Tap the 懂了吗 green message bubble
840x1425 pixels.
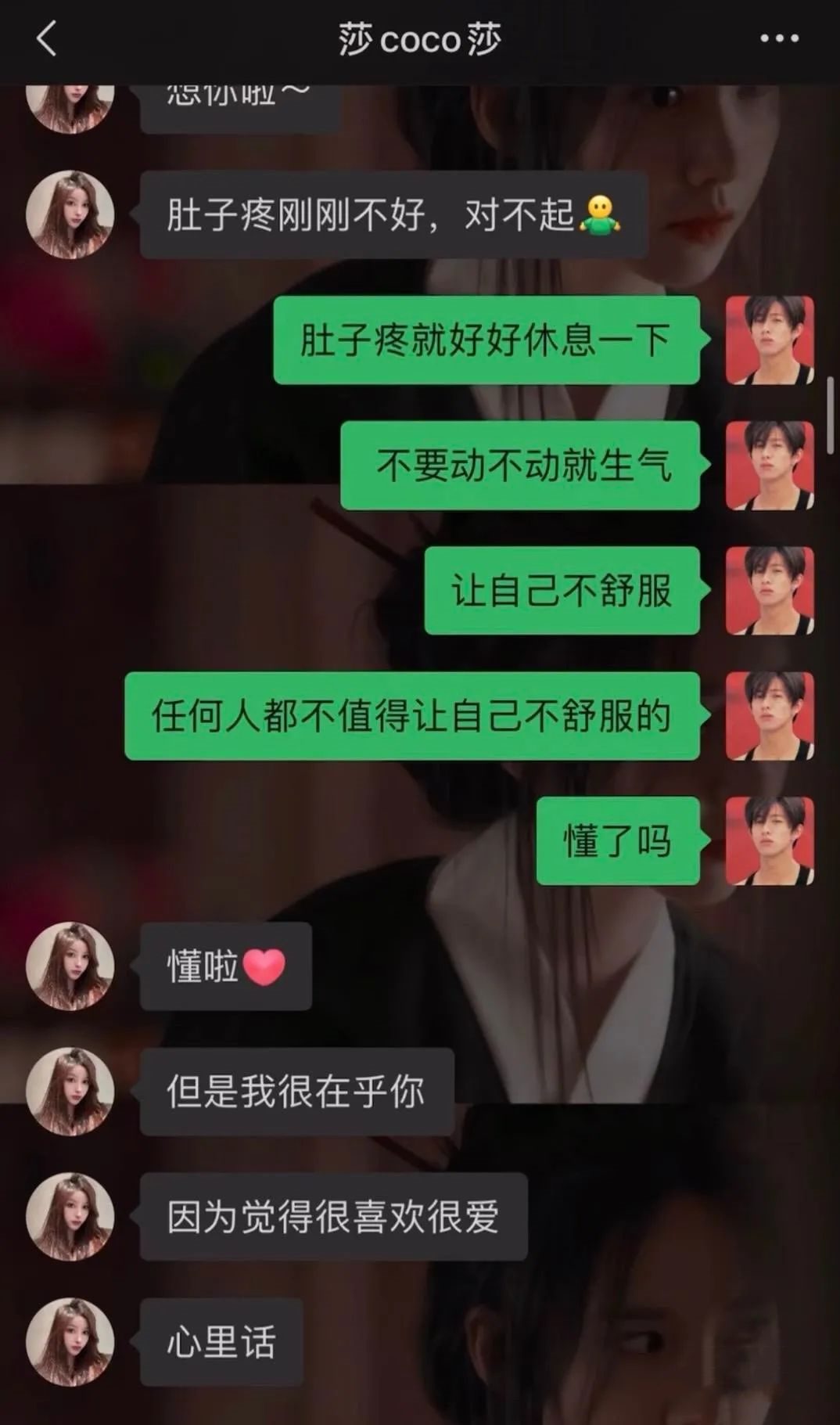point(617,844)
